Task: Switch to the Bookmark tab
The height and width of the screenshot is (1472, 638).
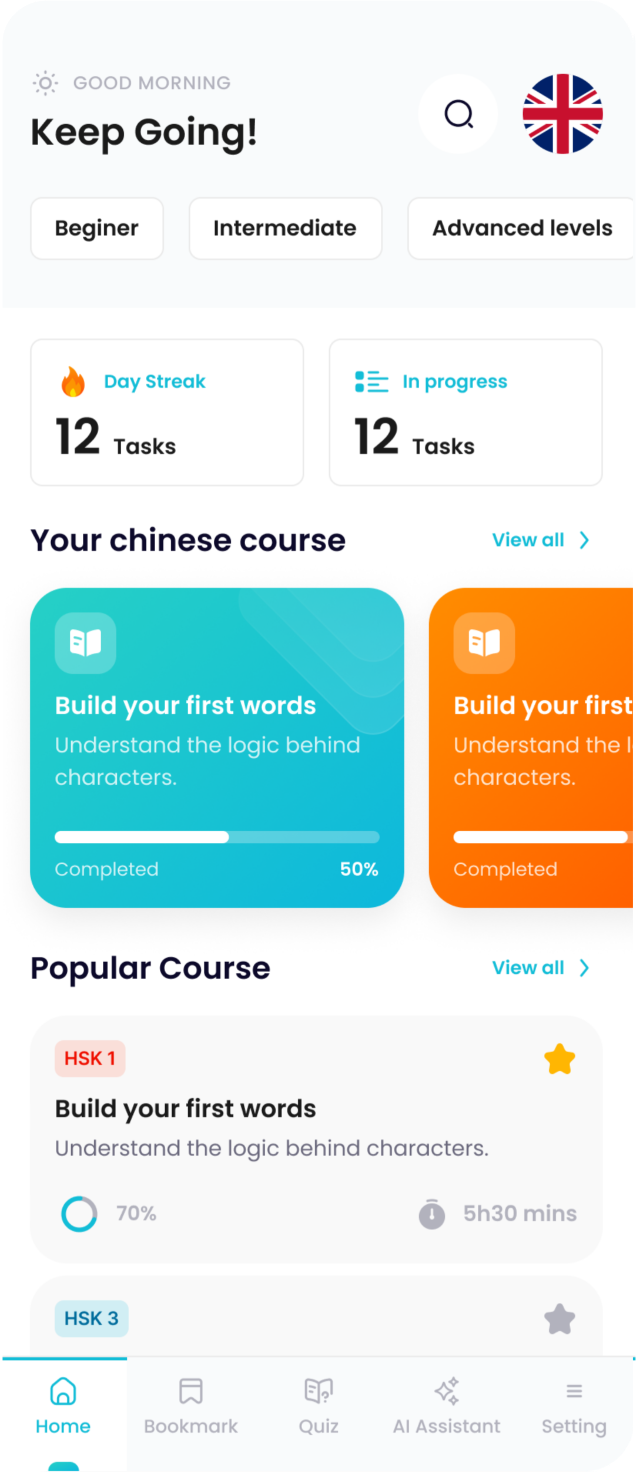Action: tap(191, 1406)
